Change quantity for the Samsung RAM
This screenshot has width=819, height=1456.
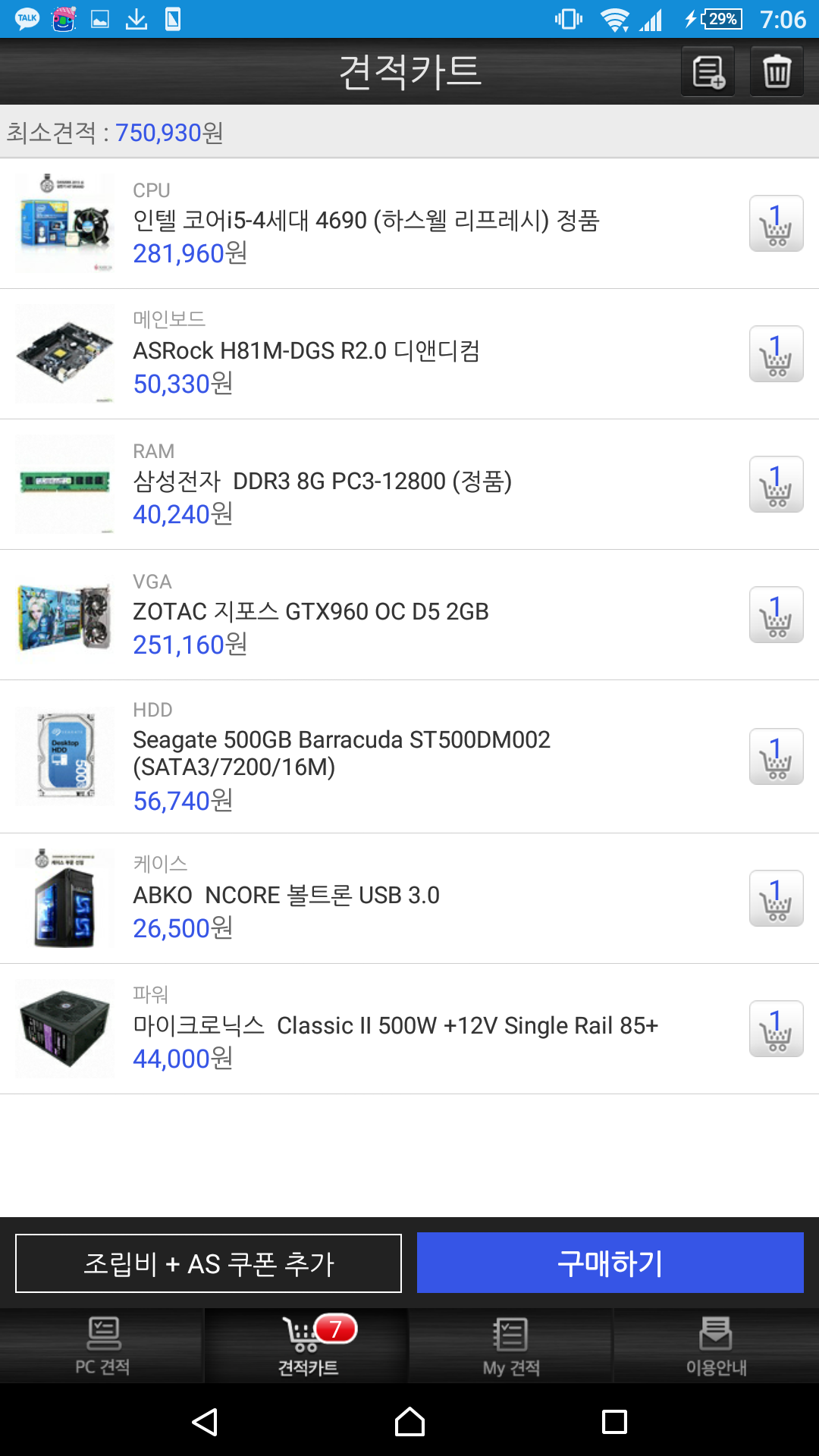click(776, 485)
